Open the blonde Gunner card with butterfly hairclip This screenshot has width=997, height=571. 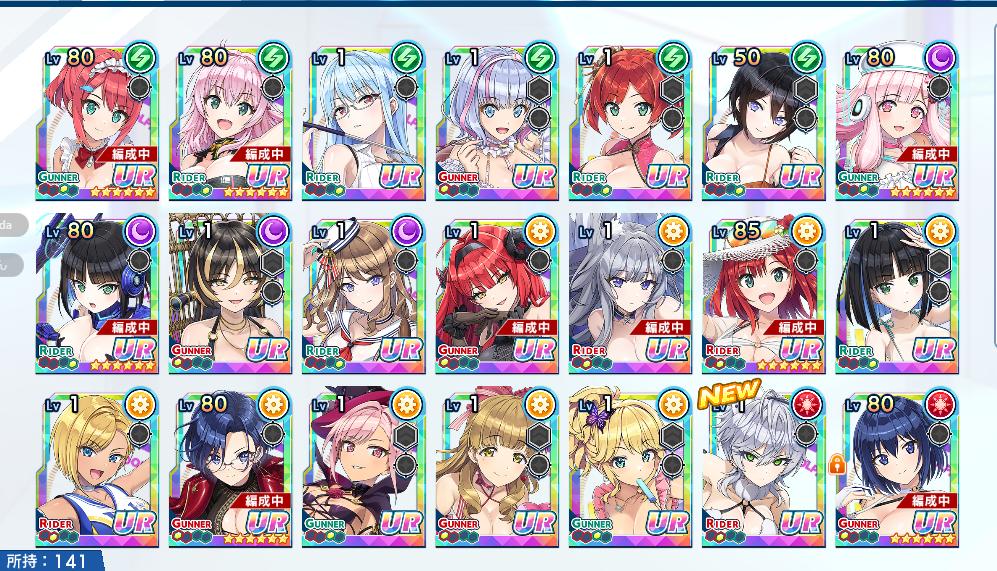coord(631,470)
